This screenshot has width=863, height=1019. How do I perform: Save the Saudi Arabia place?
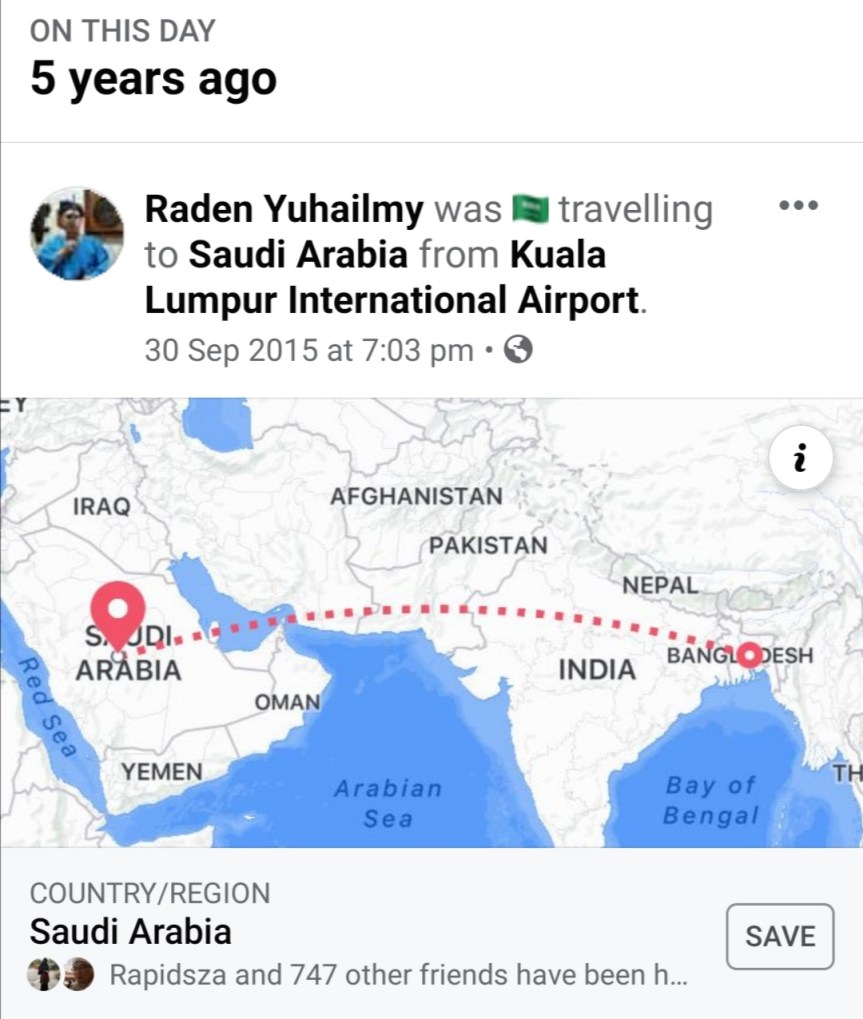[x=779, y=936]
